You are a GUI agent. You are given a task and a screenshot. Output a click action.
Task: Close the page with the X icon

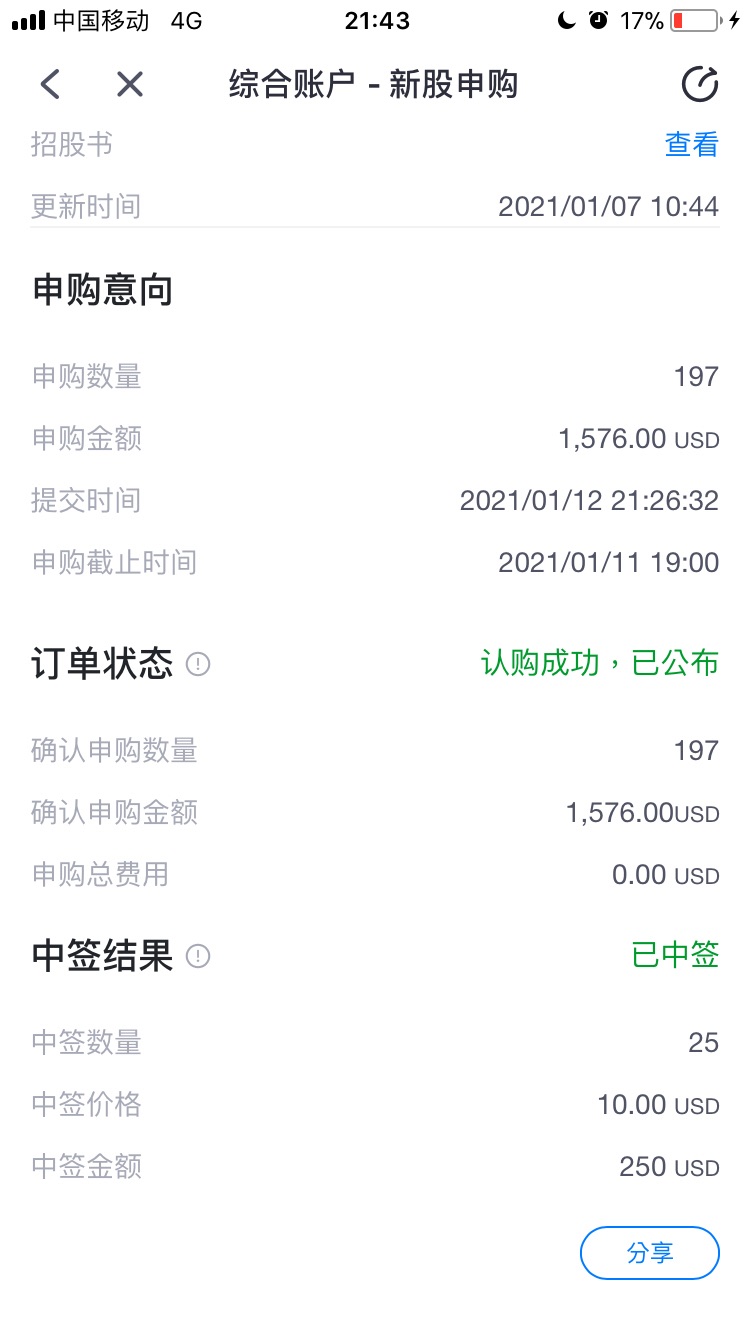tap(130, 85)
